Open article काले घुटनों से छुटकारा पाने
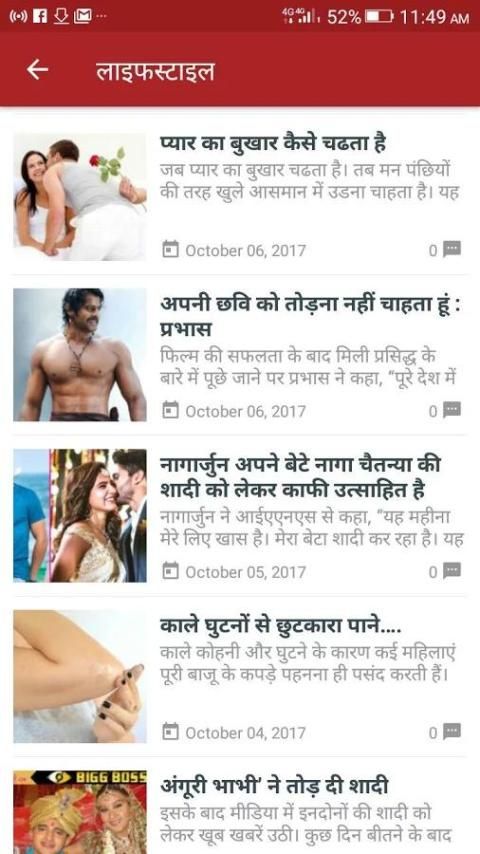Screen dimensions: 480x854 (240, 676)
